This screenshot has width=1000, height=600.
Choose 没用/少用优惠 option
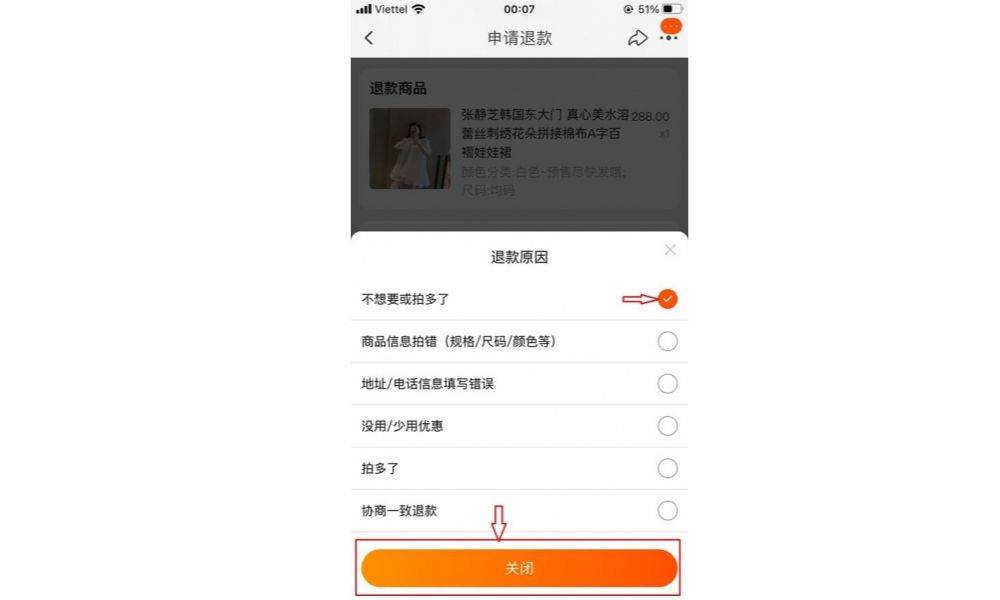click(668, 426)
